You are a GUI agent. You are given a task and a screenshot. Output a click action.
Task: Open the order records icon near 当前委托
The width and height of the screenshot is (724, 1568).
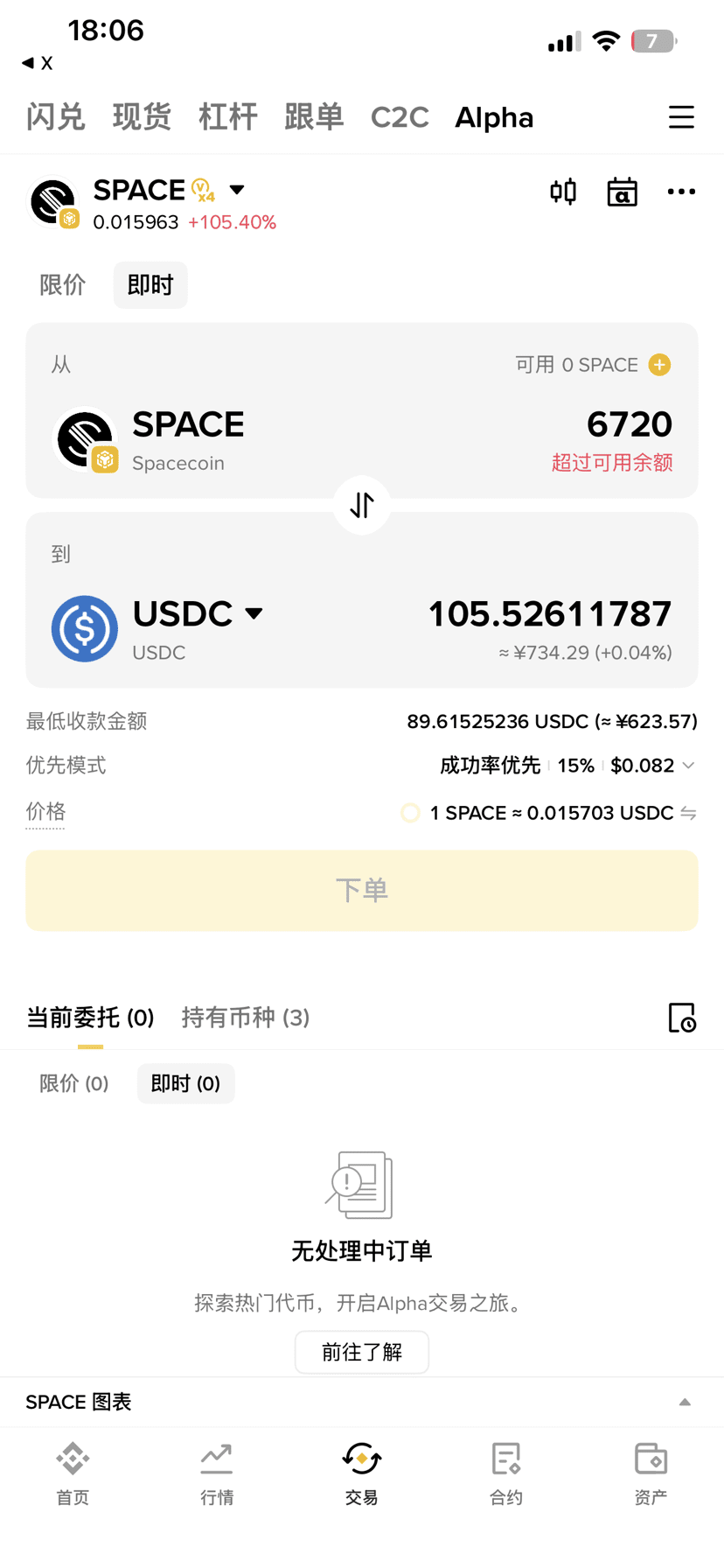(683, 1018)
